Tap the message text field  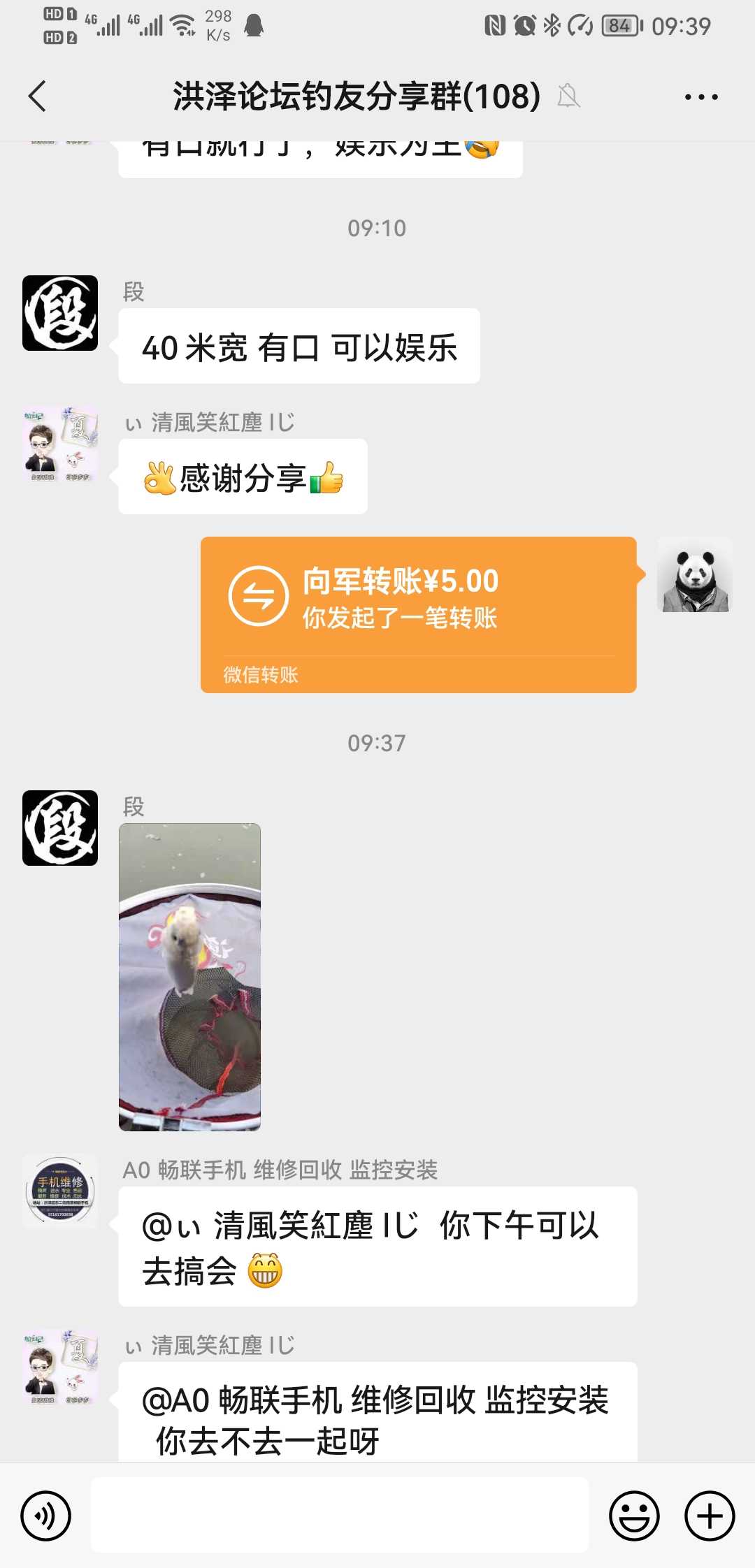[340, 1515]
